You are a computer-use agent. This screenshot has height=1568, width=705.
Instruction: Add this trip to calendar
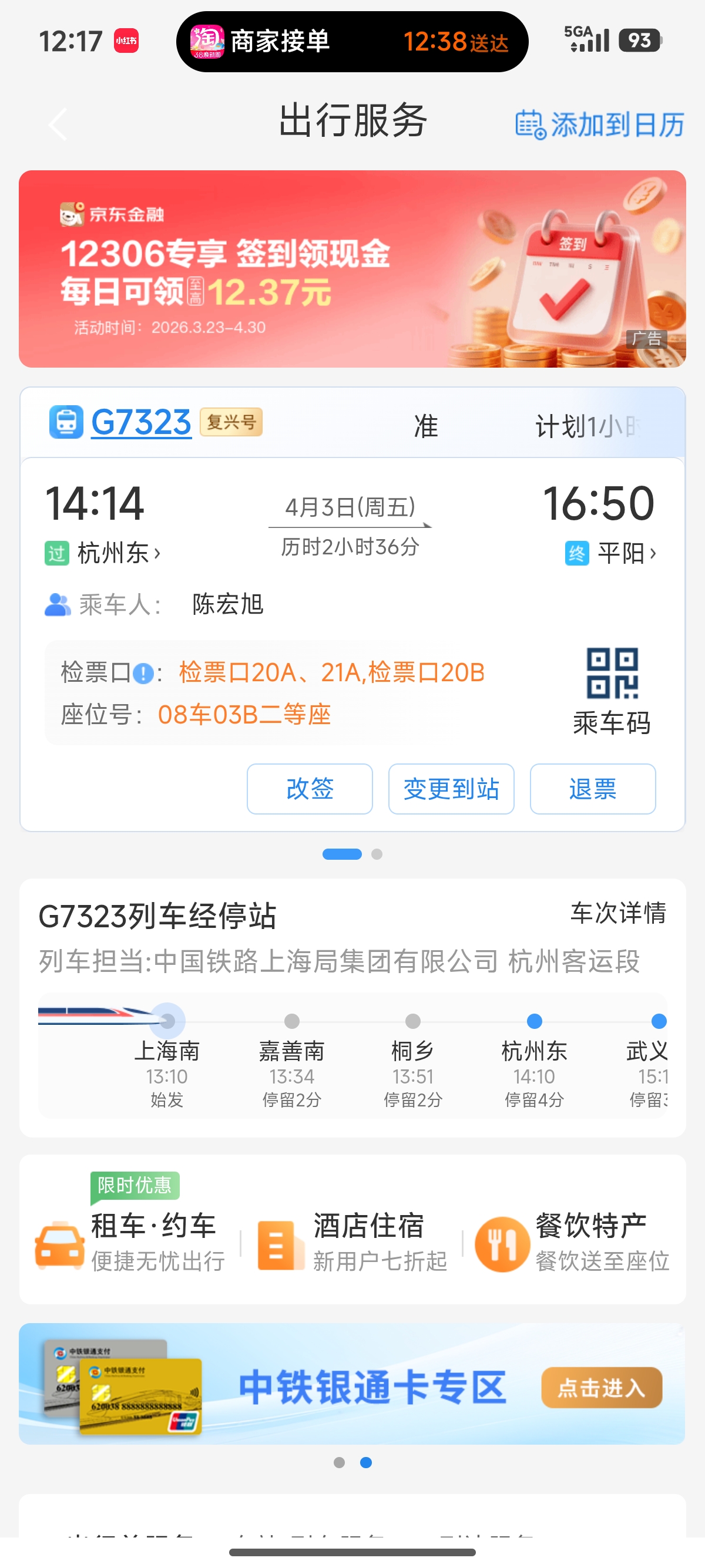[600, 125]
